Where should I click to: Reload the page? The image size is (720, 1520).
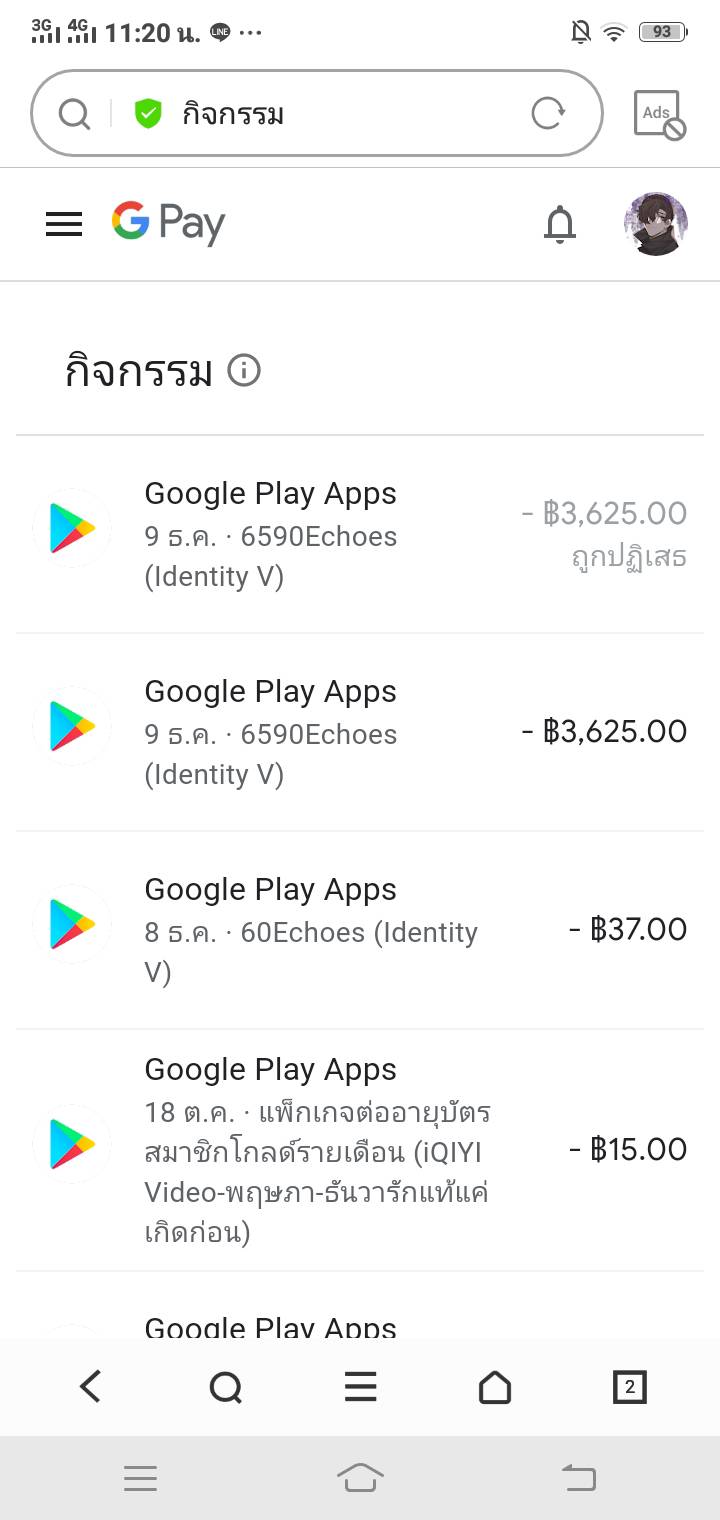tap(548, 113)
